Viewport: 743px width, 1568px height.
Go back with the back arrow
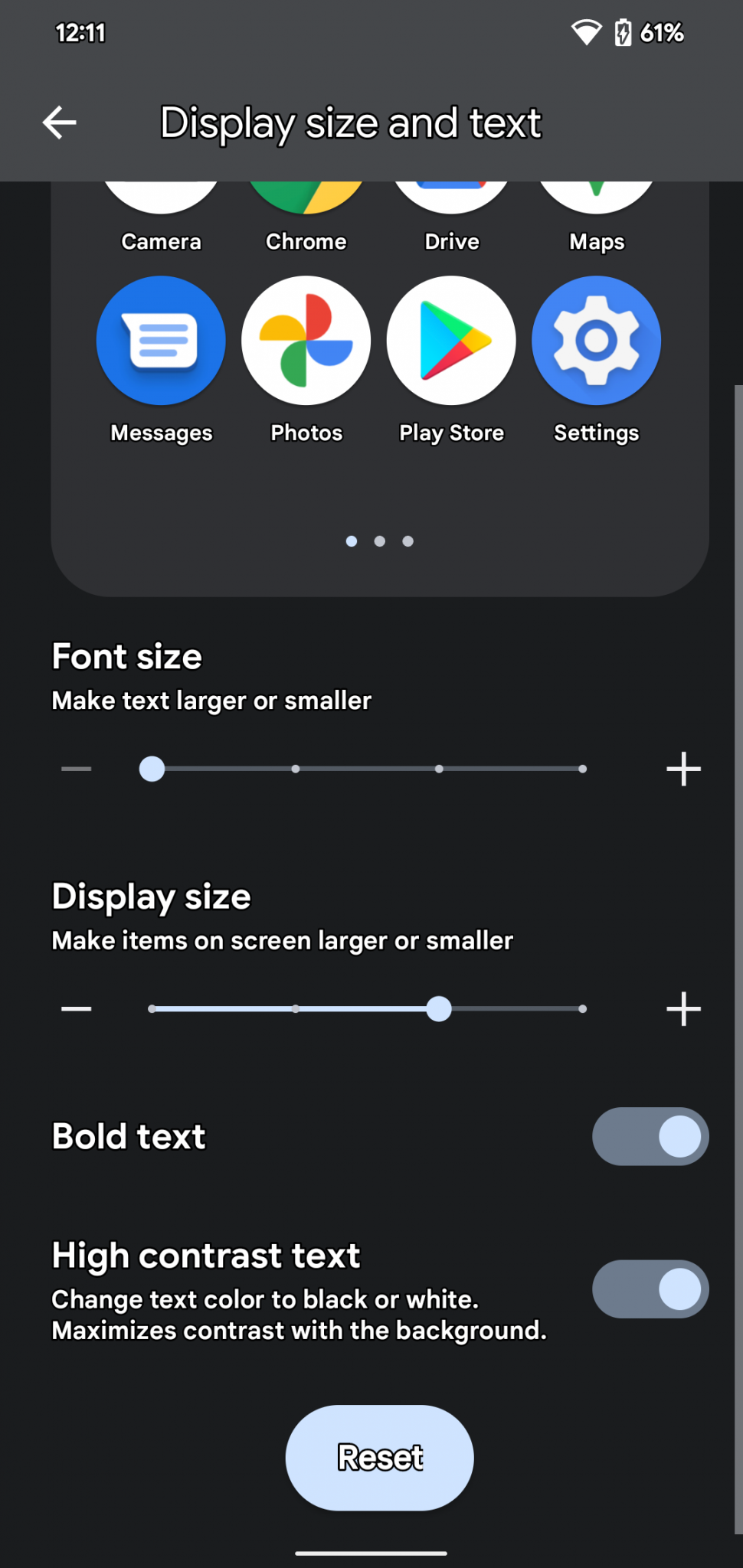pyautogui.click(x=59, y=121)
